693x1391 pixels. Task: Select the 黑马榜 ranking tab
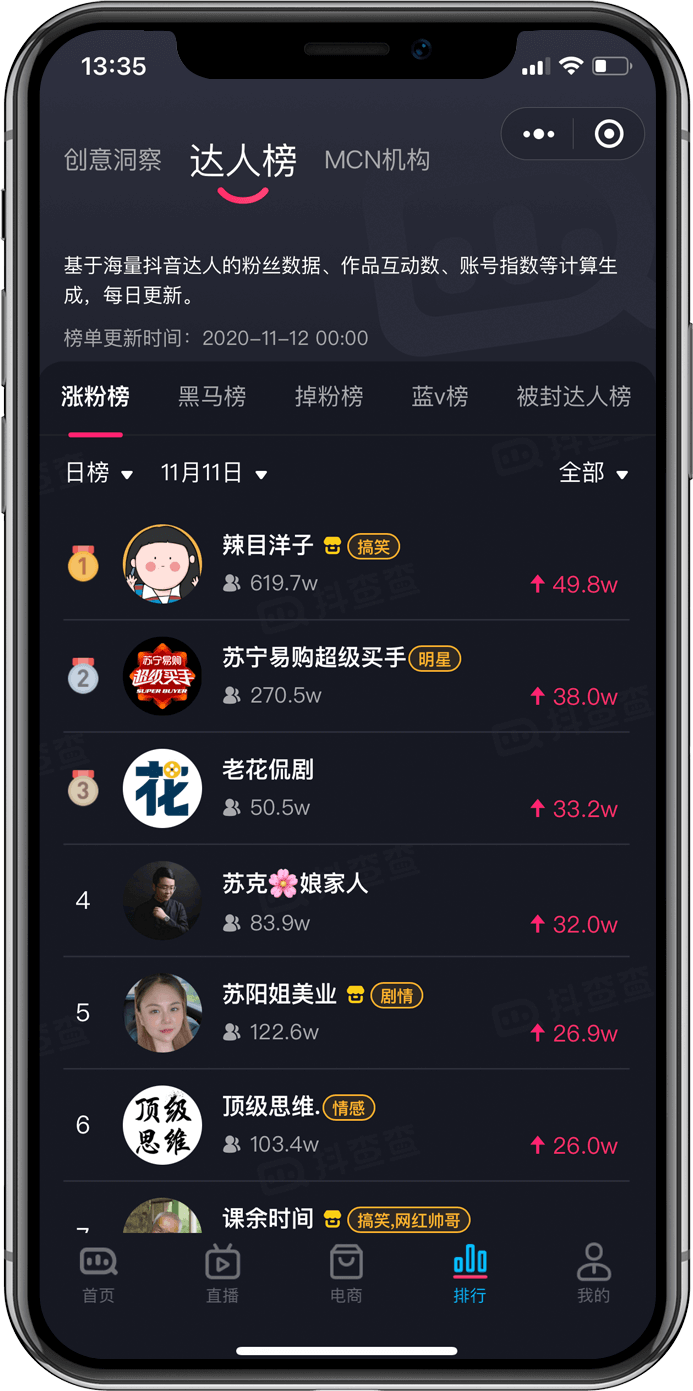coord(212,396)
